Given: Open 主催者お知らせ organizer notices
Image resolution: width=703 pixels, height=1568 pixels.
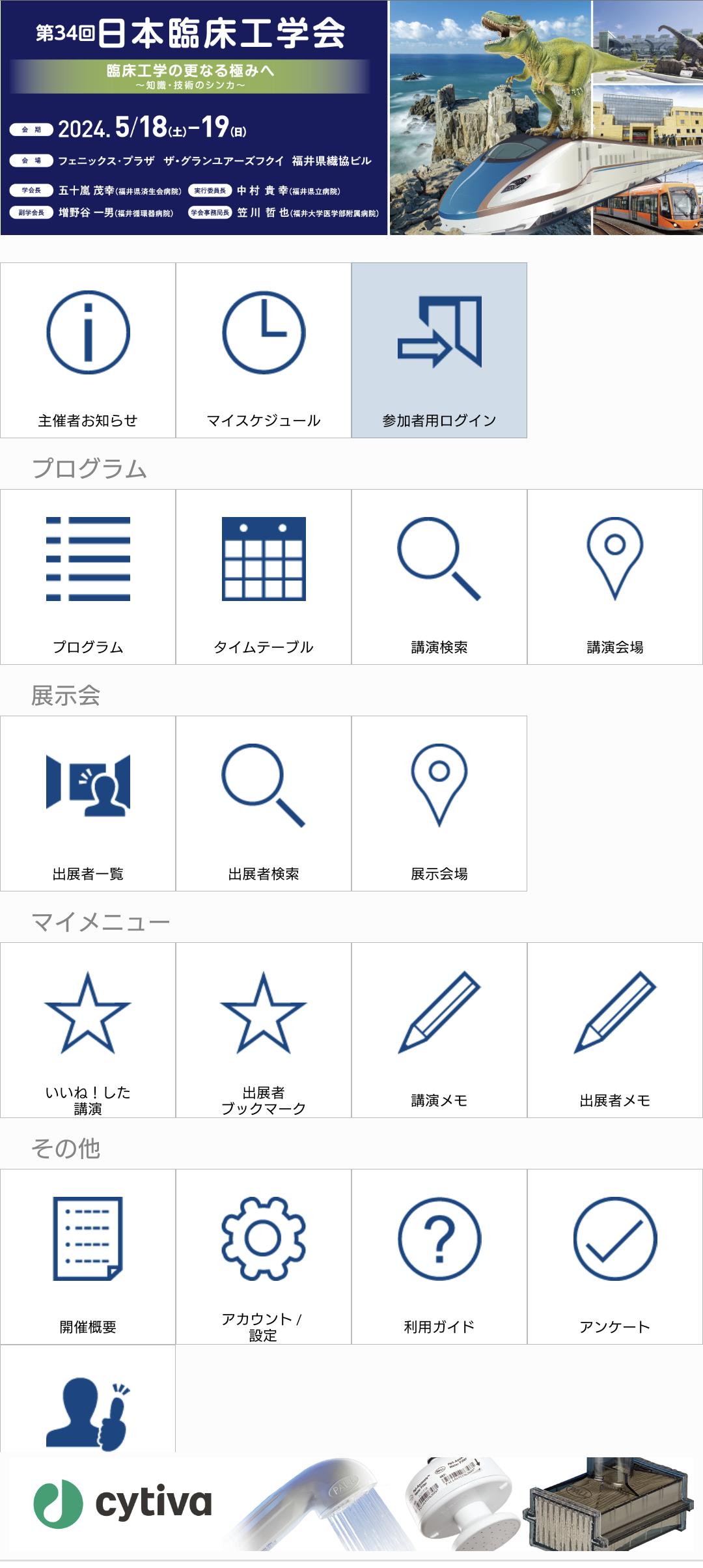Looking at the screenshot, I should [x=88, y=350].
